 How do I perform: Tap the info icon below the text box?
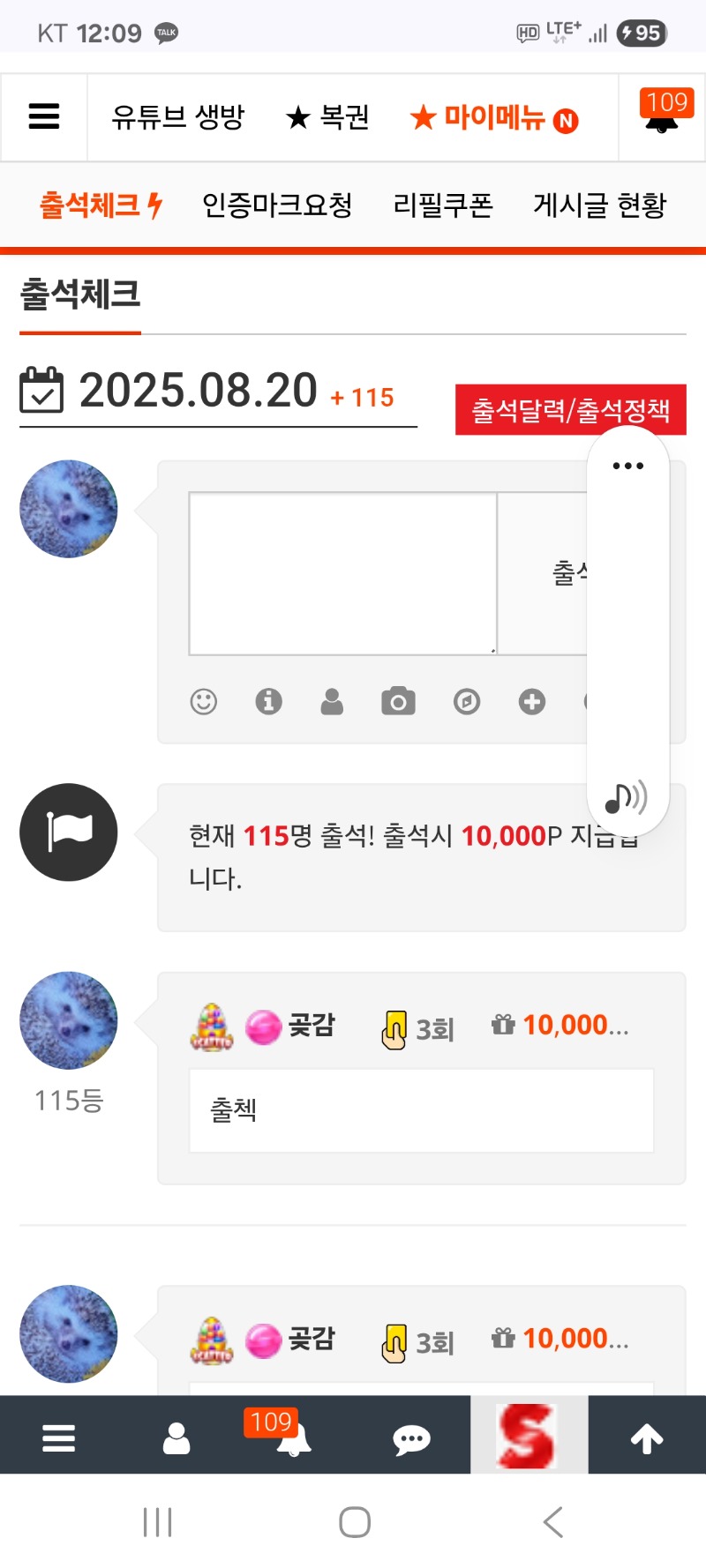coord(268,702)
